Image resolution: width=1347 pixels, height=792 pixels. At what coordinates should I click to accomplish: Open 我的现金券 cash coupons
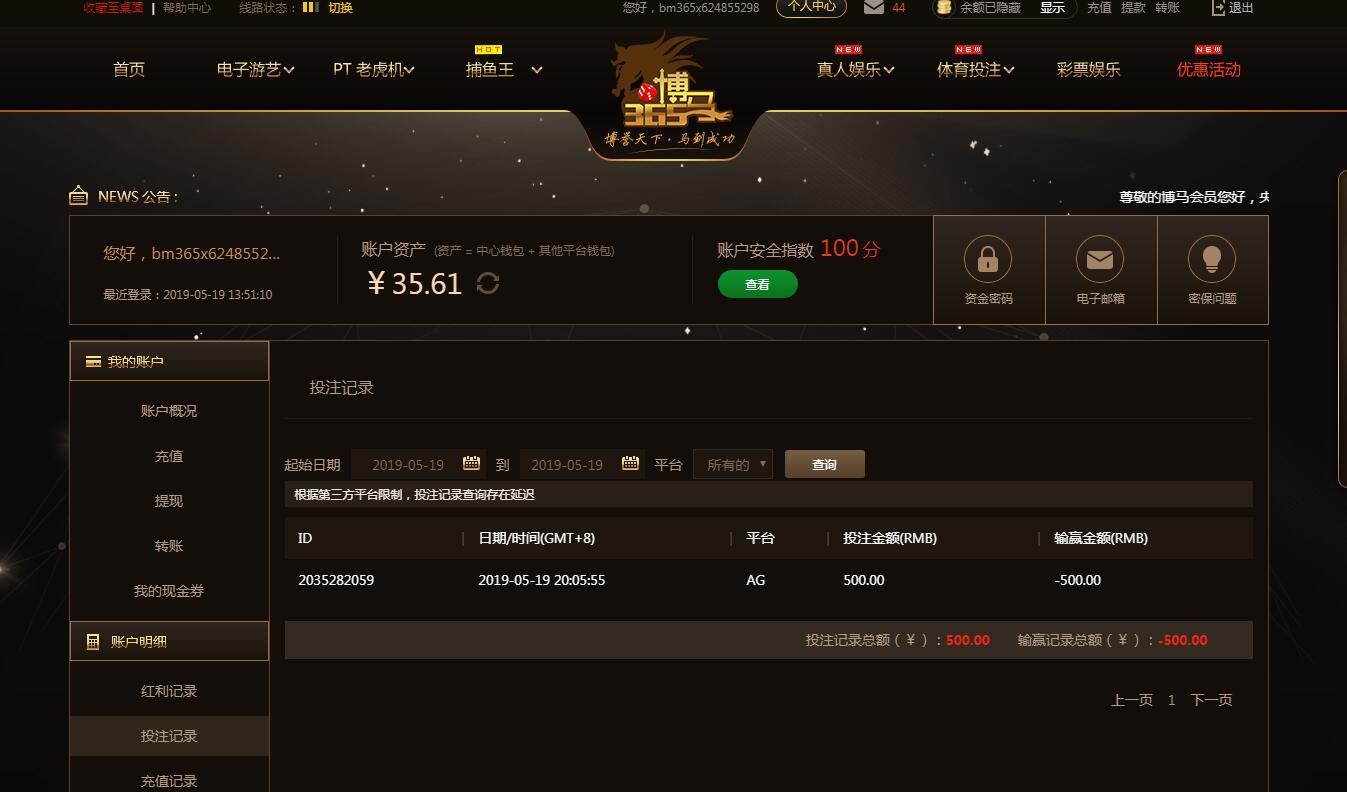pyautogui.click(x=169, y=591)
